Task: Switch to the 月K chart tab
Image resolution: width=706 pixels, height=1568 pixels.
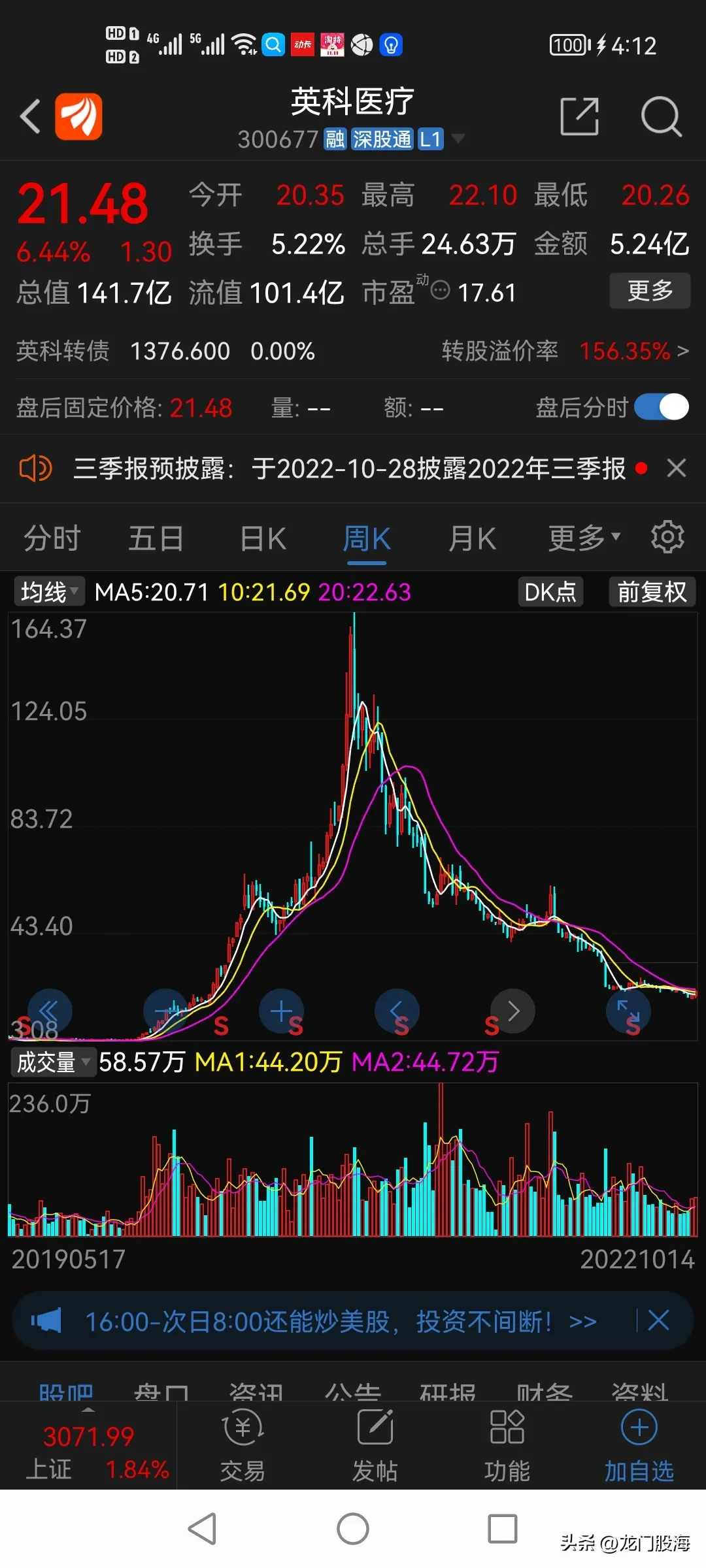Action: 472,539
